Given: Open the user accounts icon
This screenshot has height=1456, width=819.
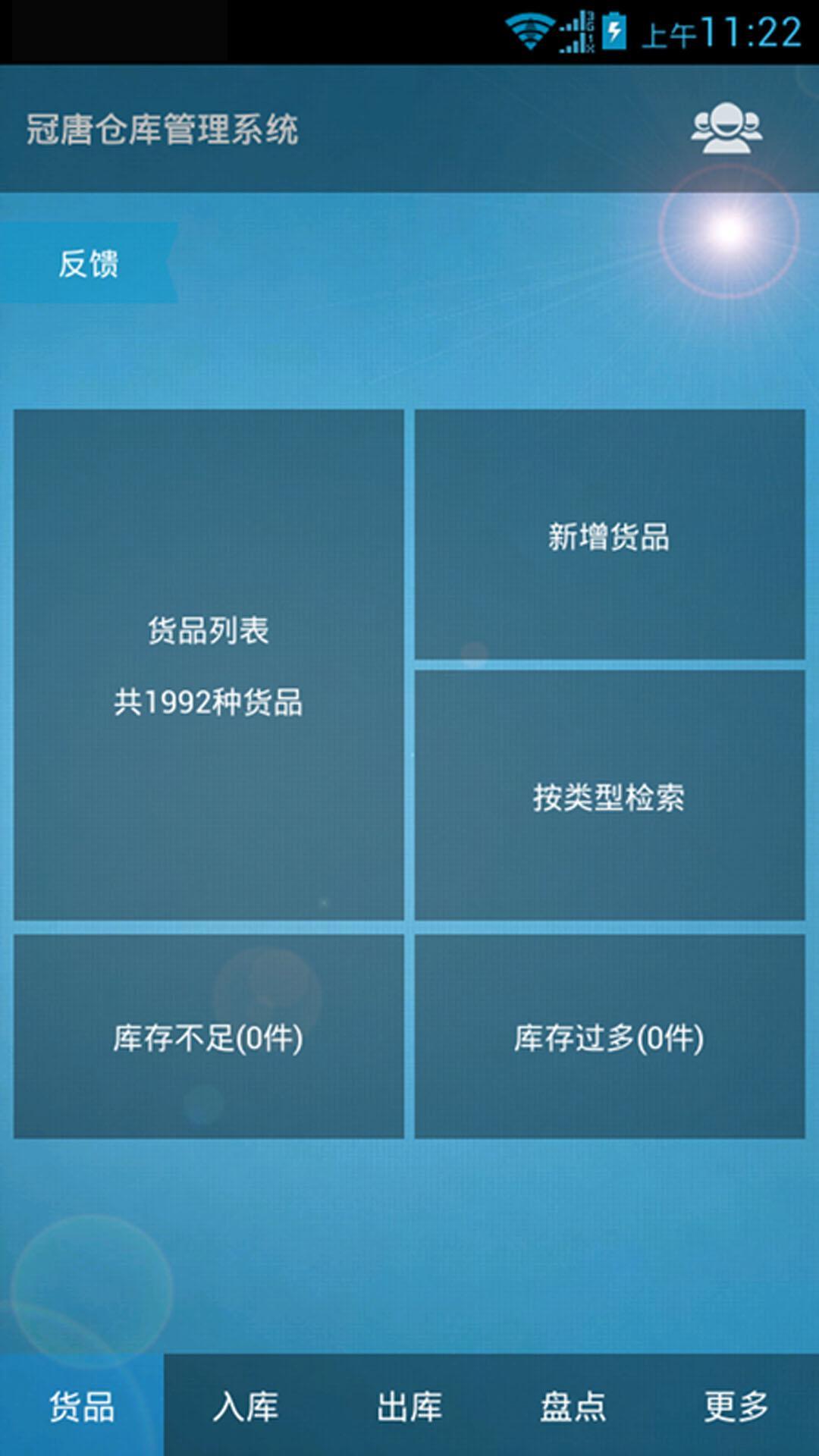Looking at the screenshot, I should 726,128.
